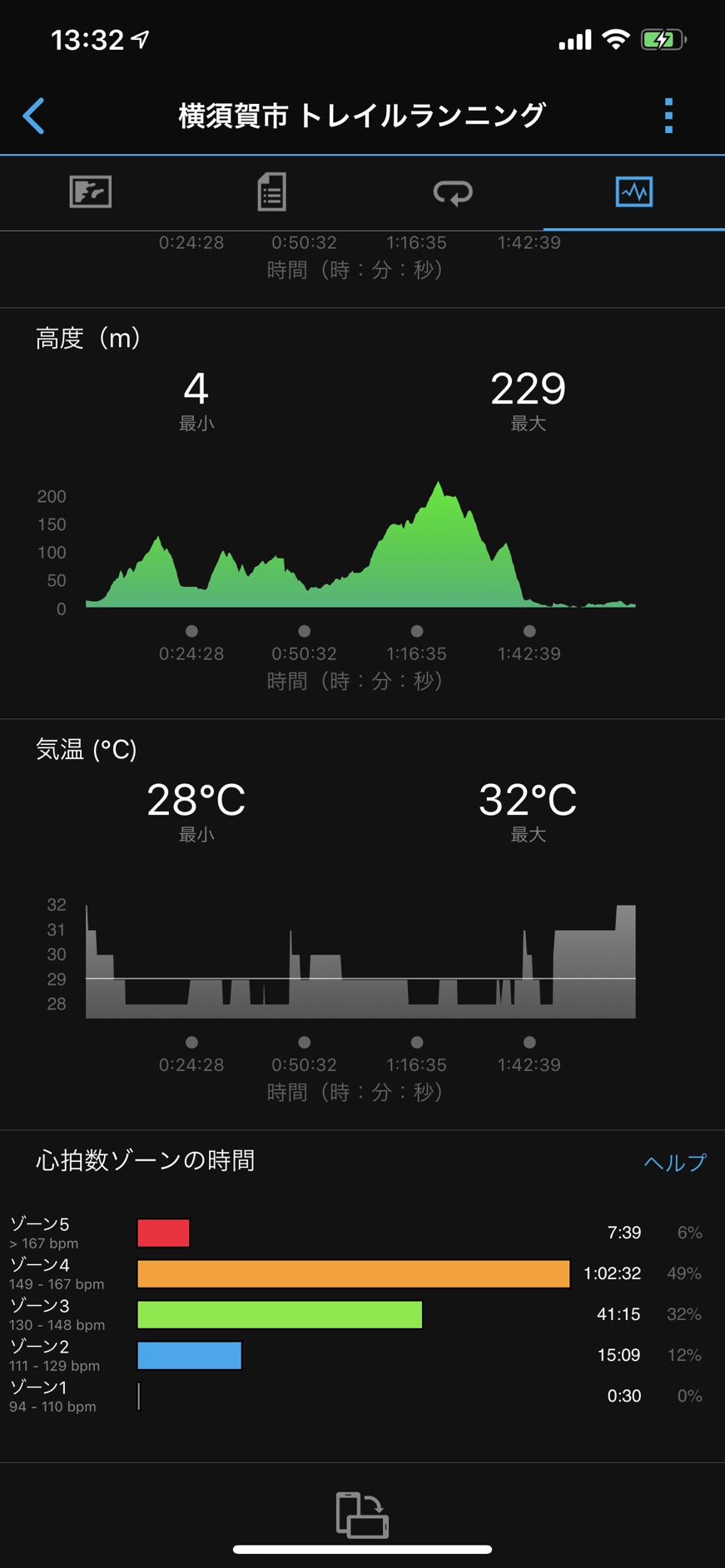Open ヘルプ for heart rate zones

pos(675,1162)
